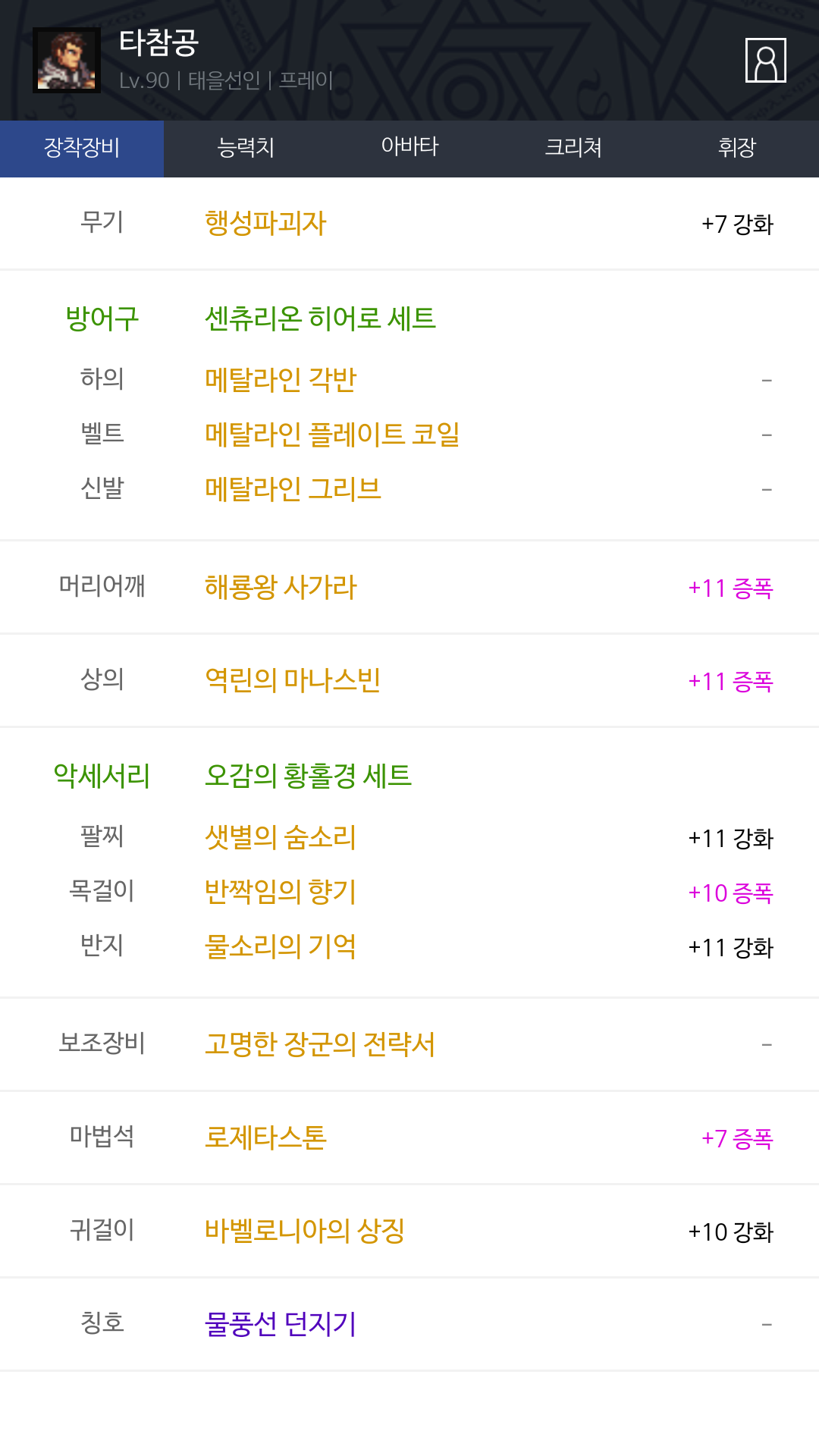Switch to the 능력치 tab
This screenshot has width=819, height=1456.
point(246,148)
